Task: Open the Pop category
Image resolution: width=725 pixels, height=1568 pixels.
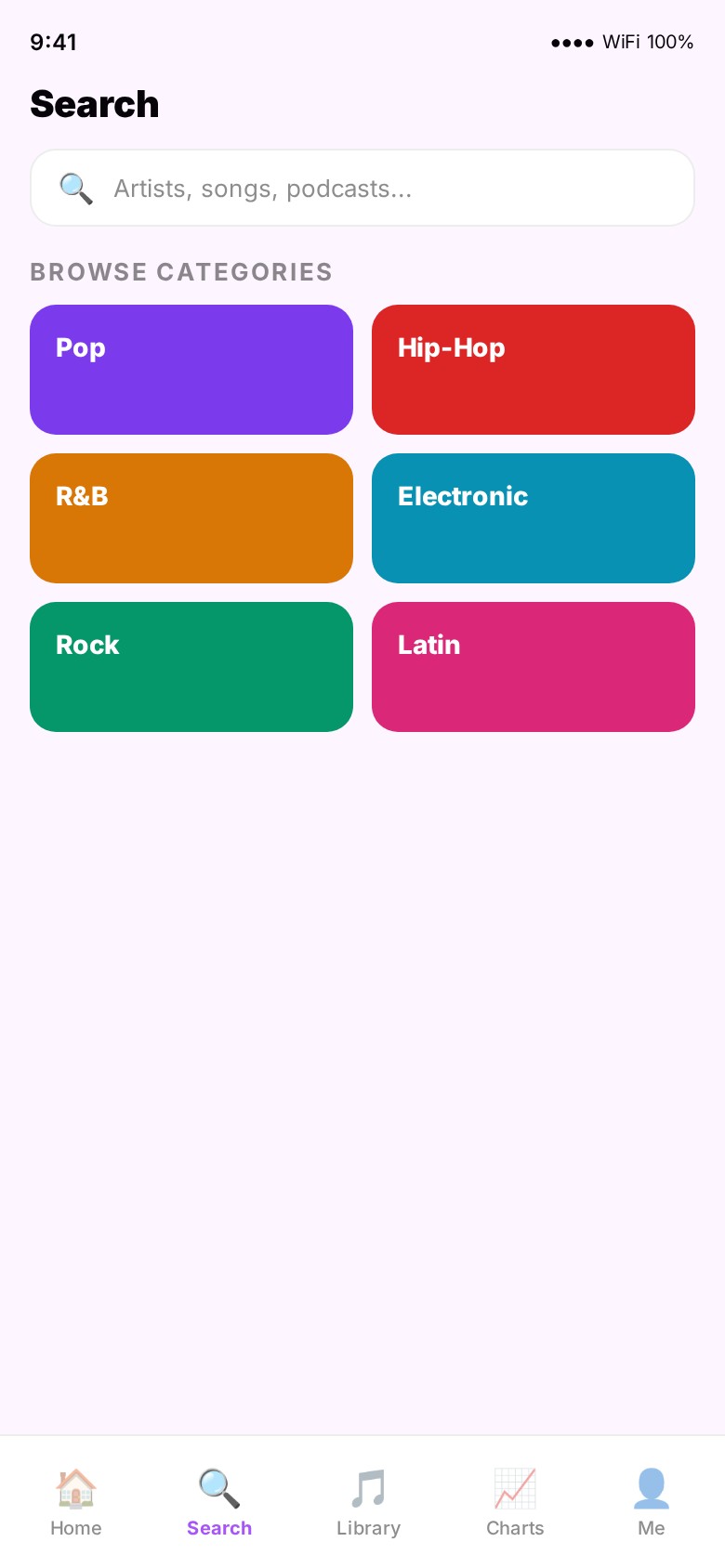Action: (x=191, y=370)
